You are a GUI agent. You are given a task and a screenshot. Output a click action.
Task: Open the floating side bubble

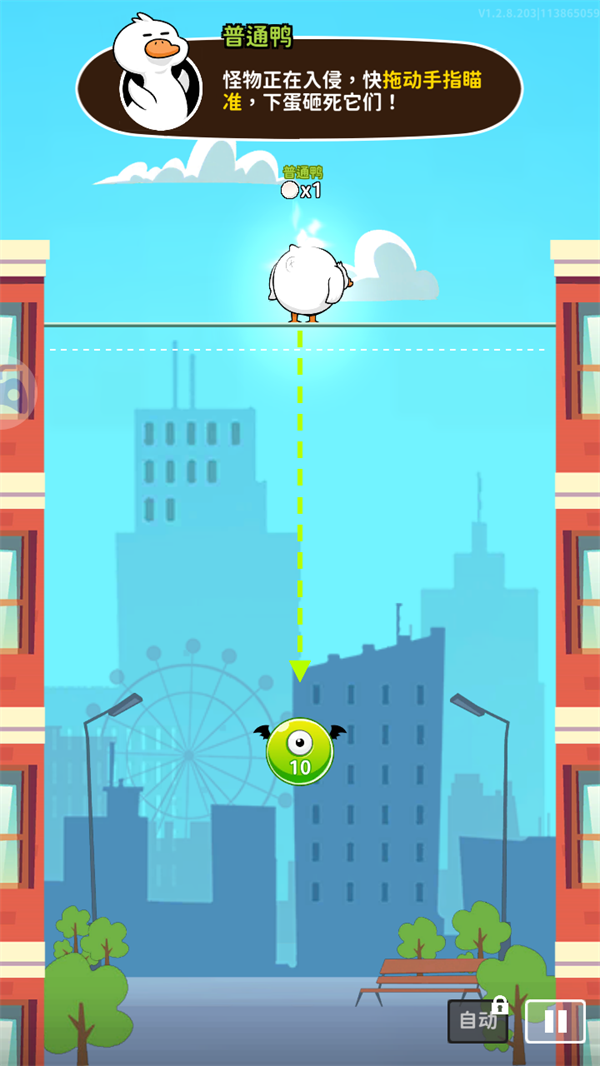14,394
